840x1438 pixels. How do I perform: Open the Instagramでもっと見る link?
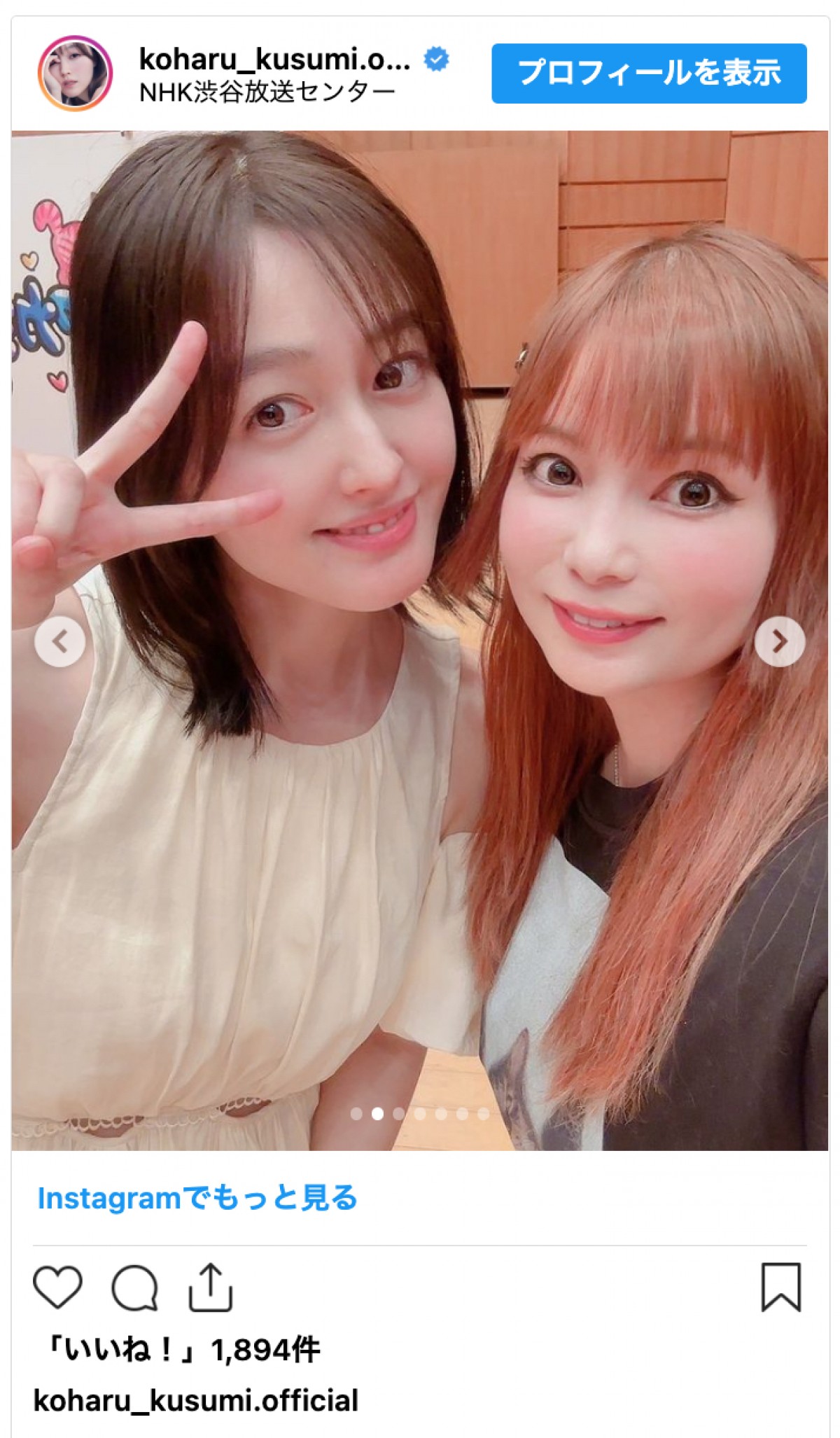197,1198
